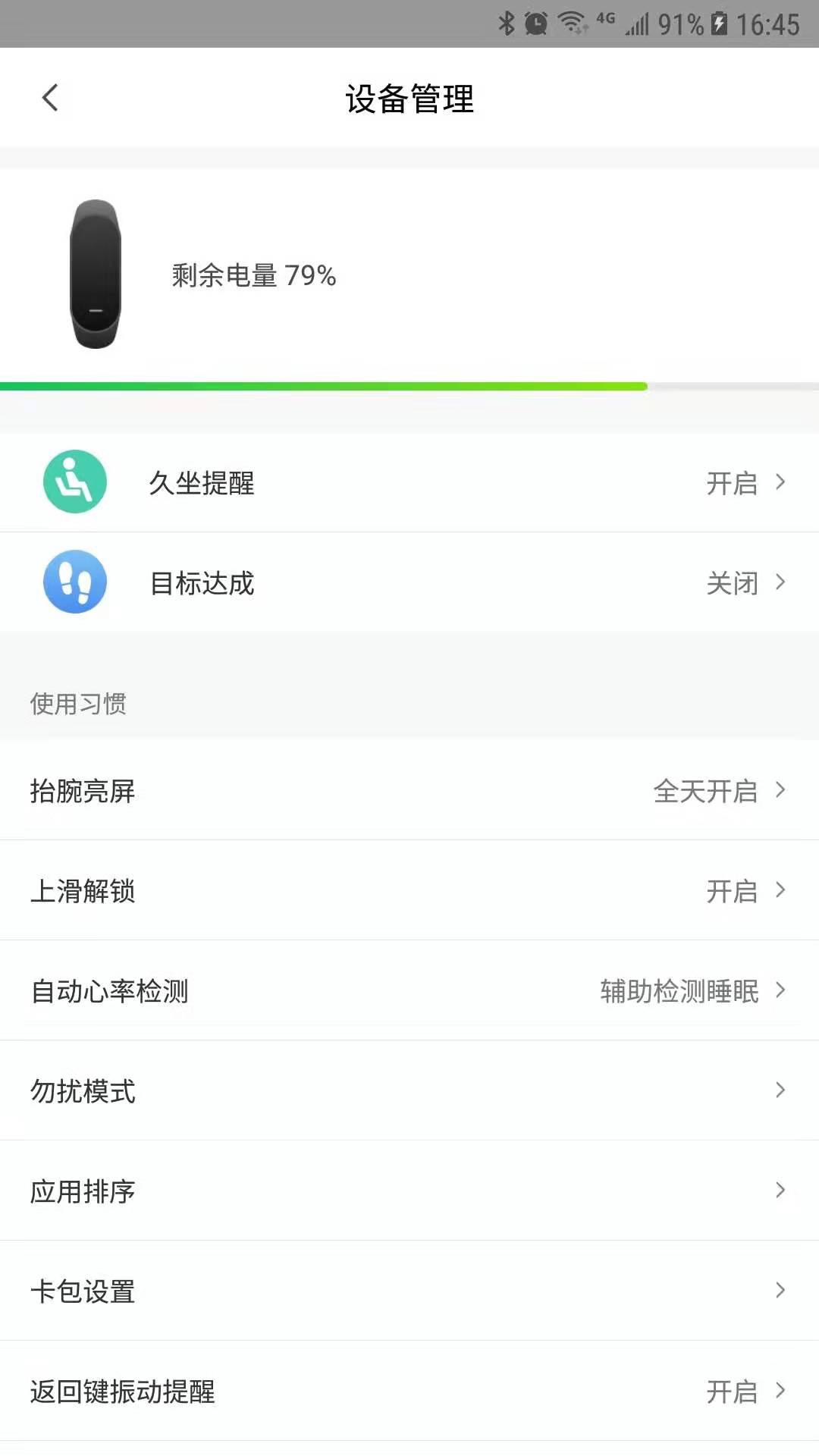Toggle the 返回键振动提醒 setting showing 开启

(x=733, y=1392)
